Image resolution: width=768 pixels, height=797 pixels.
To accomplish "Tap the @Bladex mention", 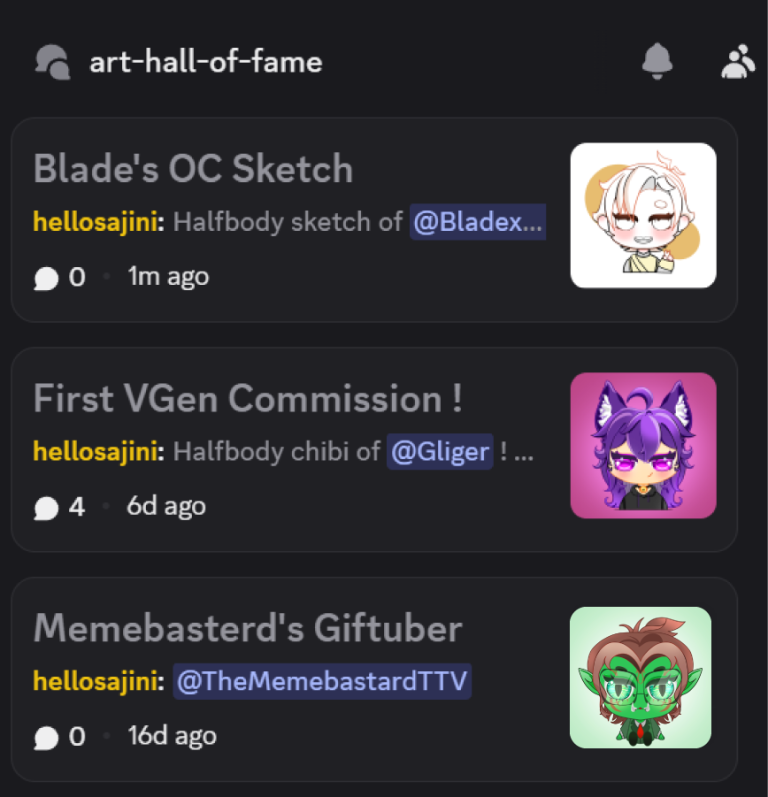I will (478, 222).
